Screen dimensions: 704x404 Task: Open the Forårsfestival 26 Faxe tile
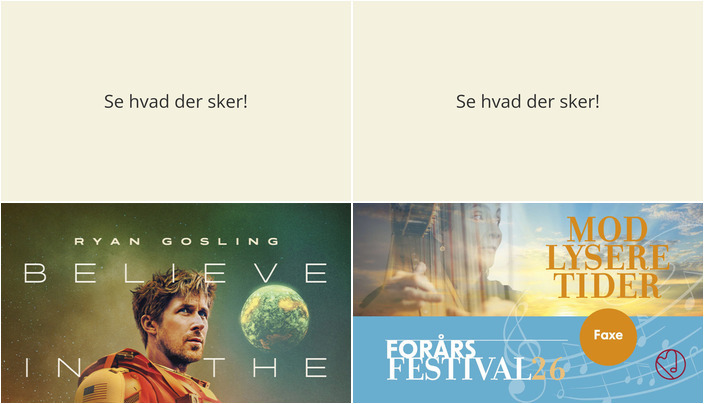click(x=528, y=304)
